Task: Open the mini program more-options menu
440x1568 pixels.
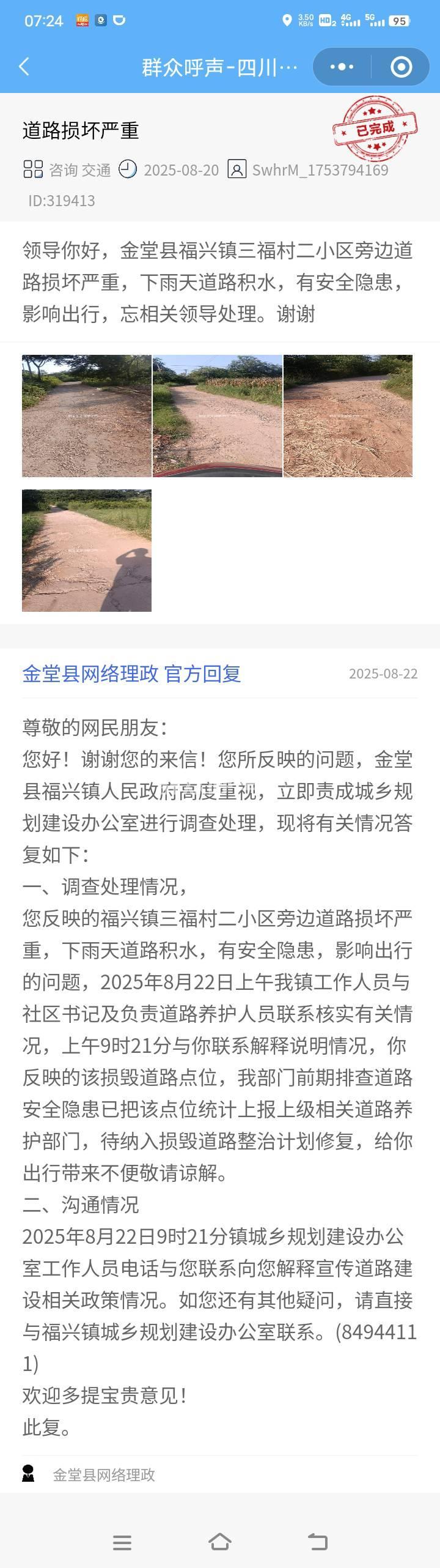Action: point(342,67)
